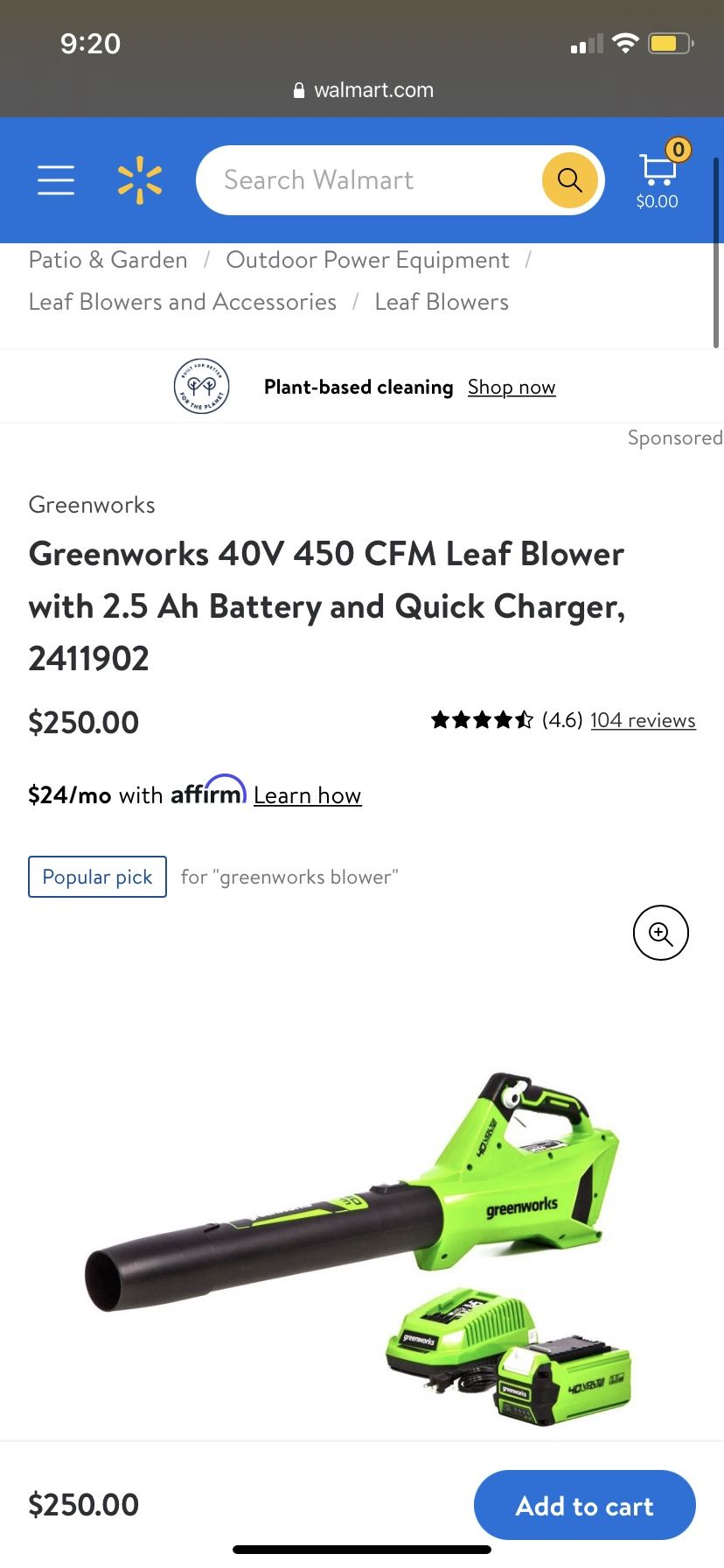The height and width of the screenshot is (1568, 724).
Task: Tap Shop now for plant-based cleaning
Action: (512, 387)
